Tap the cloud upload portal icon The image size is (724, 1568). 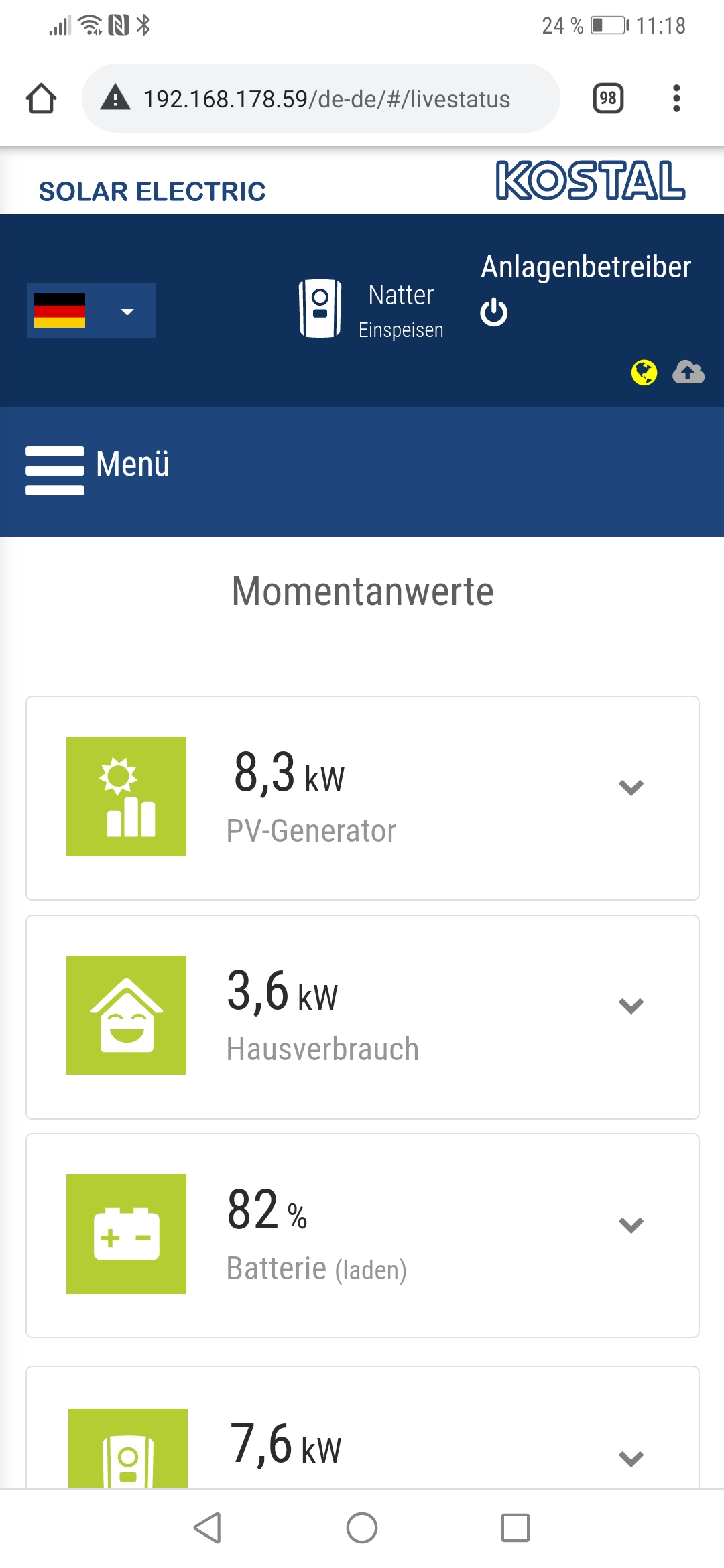[x=688, y=372]
